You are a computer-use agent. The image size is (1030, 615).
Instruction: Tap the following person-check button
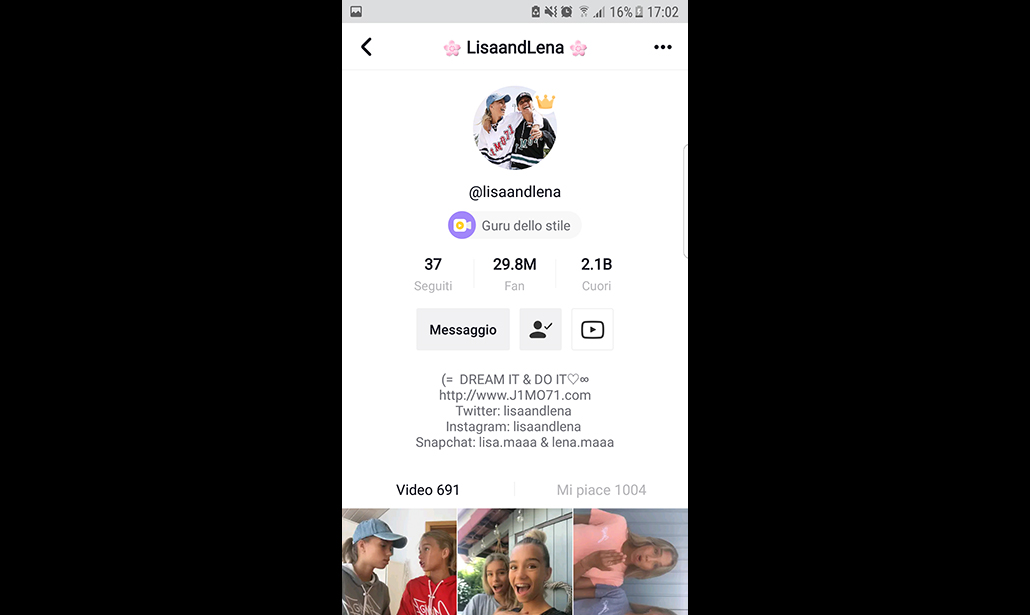tap(541, 330)
